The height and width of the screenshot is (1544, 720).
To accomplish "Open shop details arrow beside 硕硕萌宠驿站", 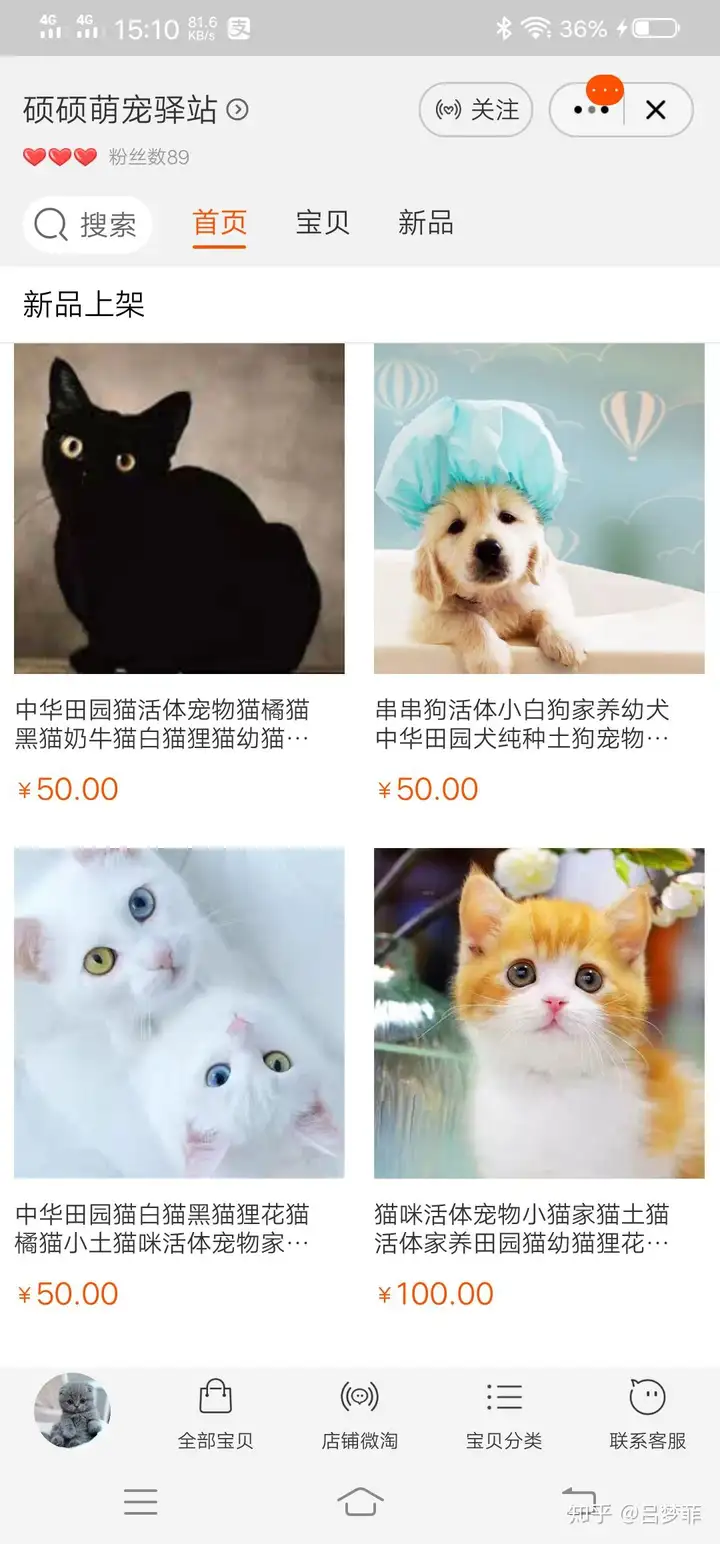I will click(237, 110).
